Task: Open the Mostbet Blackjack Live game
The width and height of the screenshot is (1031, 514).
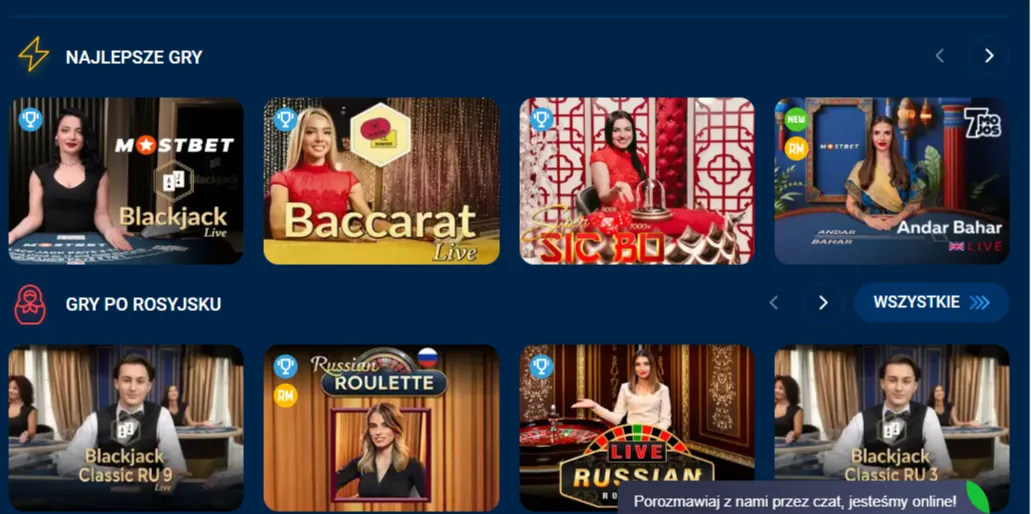Action: [x=126, y=181]
